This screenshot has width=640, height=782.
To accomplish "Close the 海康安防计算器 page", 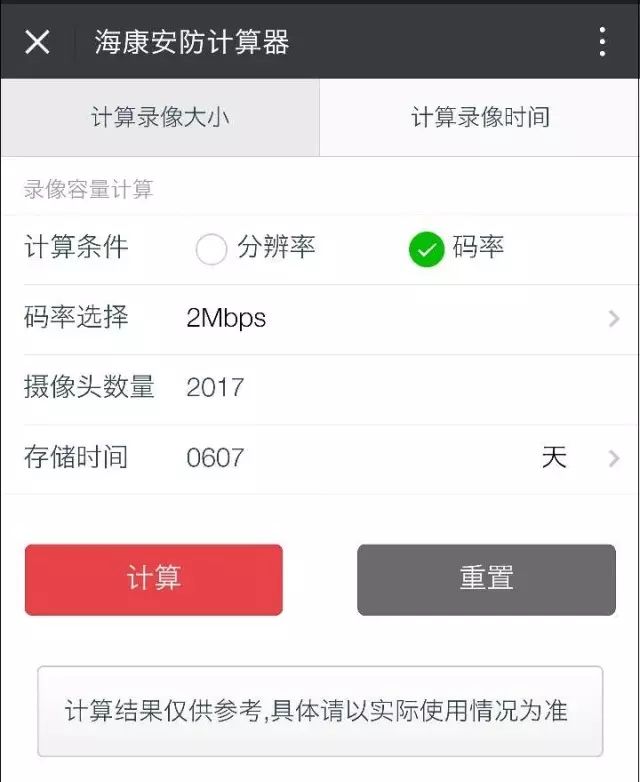I will [x=37, y=42].
